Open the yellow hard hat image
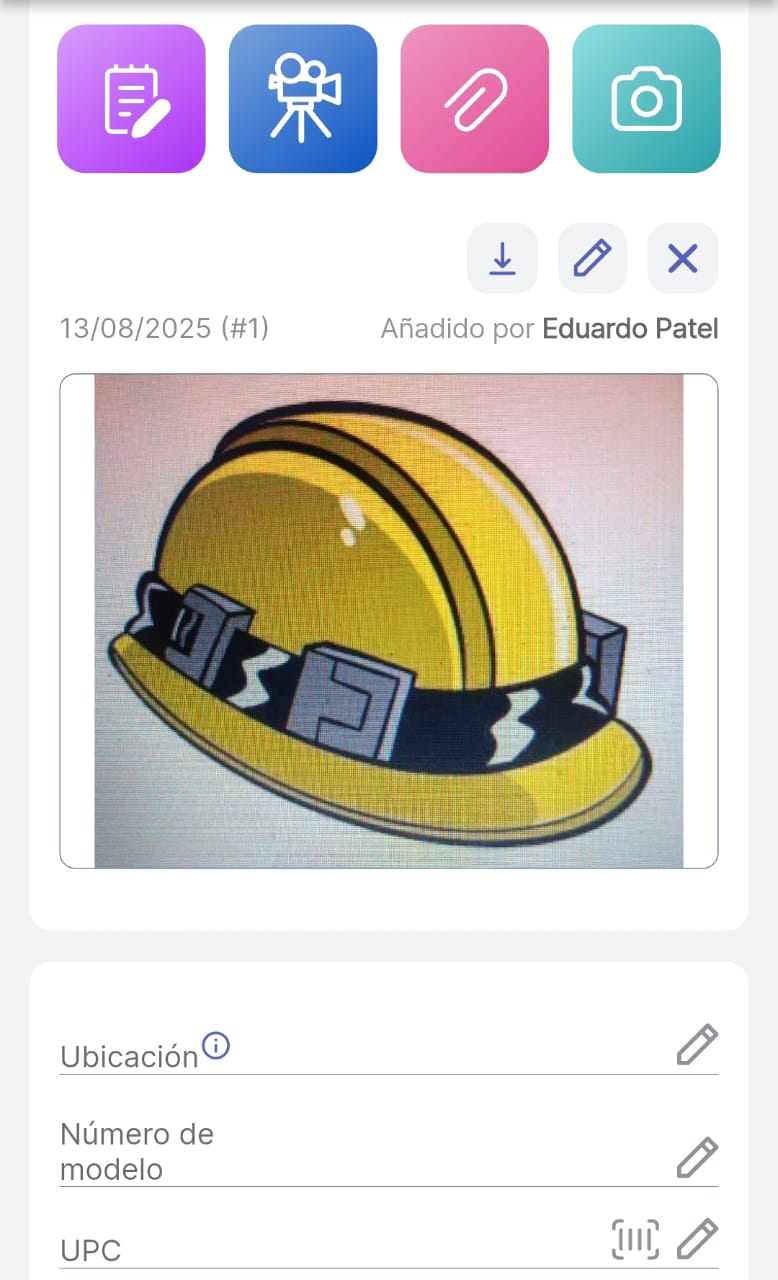This screenshot has width=778, height=1280. point(389,620)
